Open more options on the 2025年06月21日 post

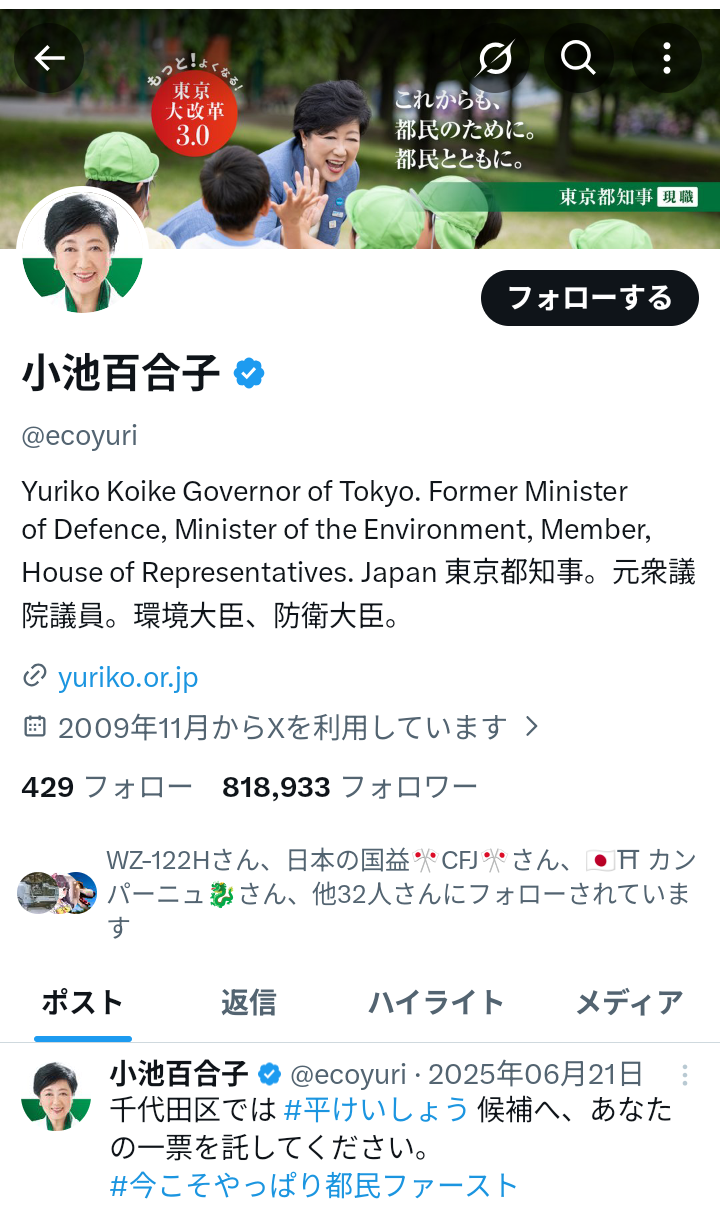coord(685,1075)
